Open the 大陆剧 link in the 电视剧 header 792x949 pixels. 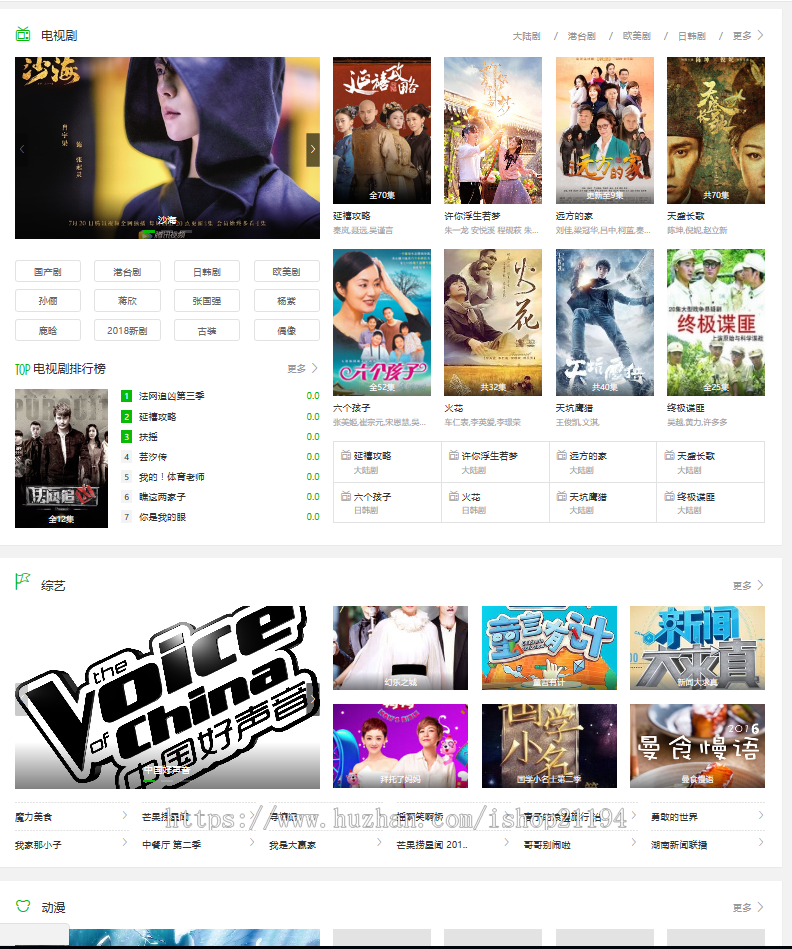[526, 36]
